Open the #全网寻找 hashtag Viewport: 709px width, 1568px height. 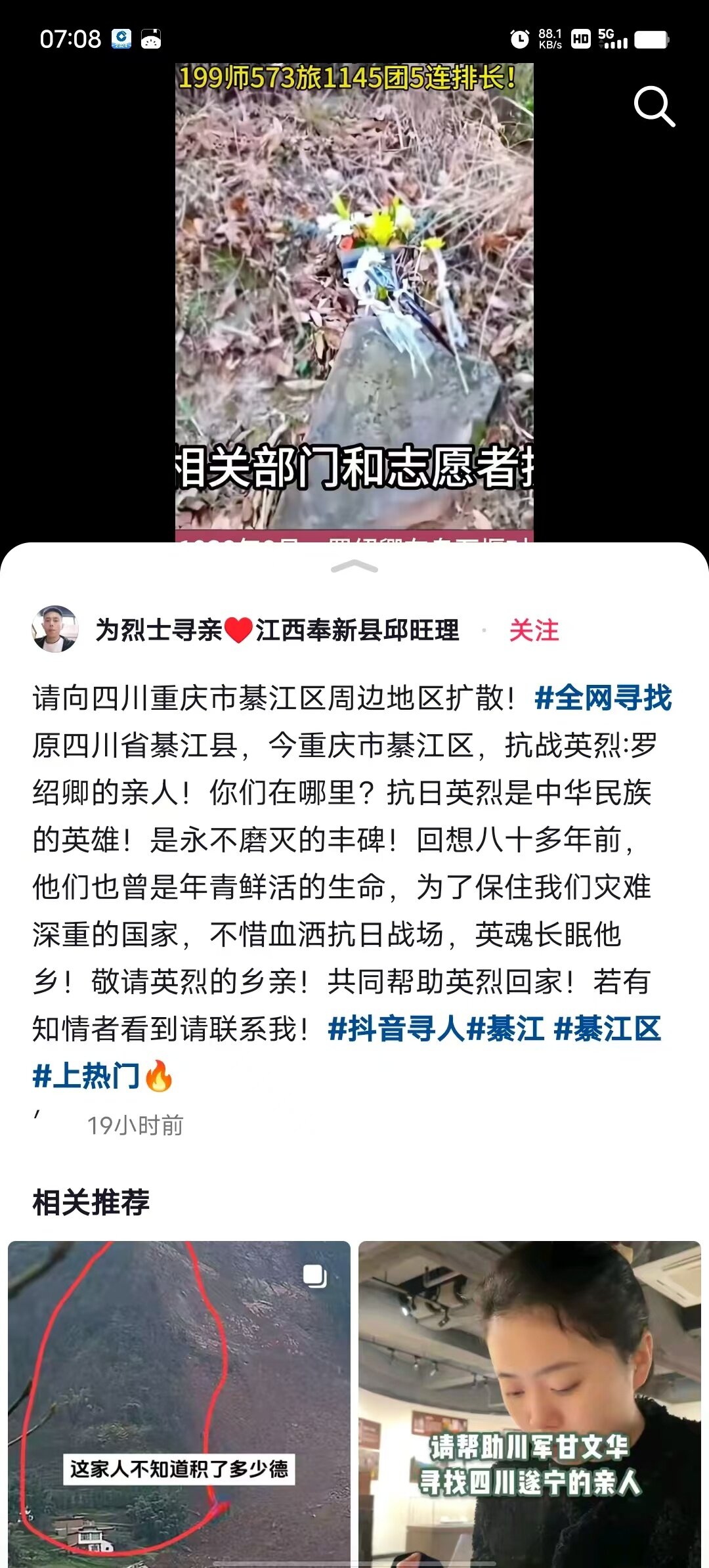click(603, 698)
